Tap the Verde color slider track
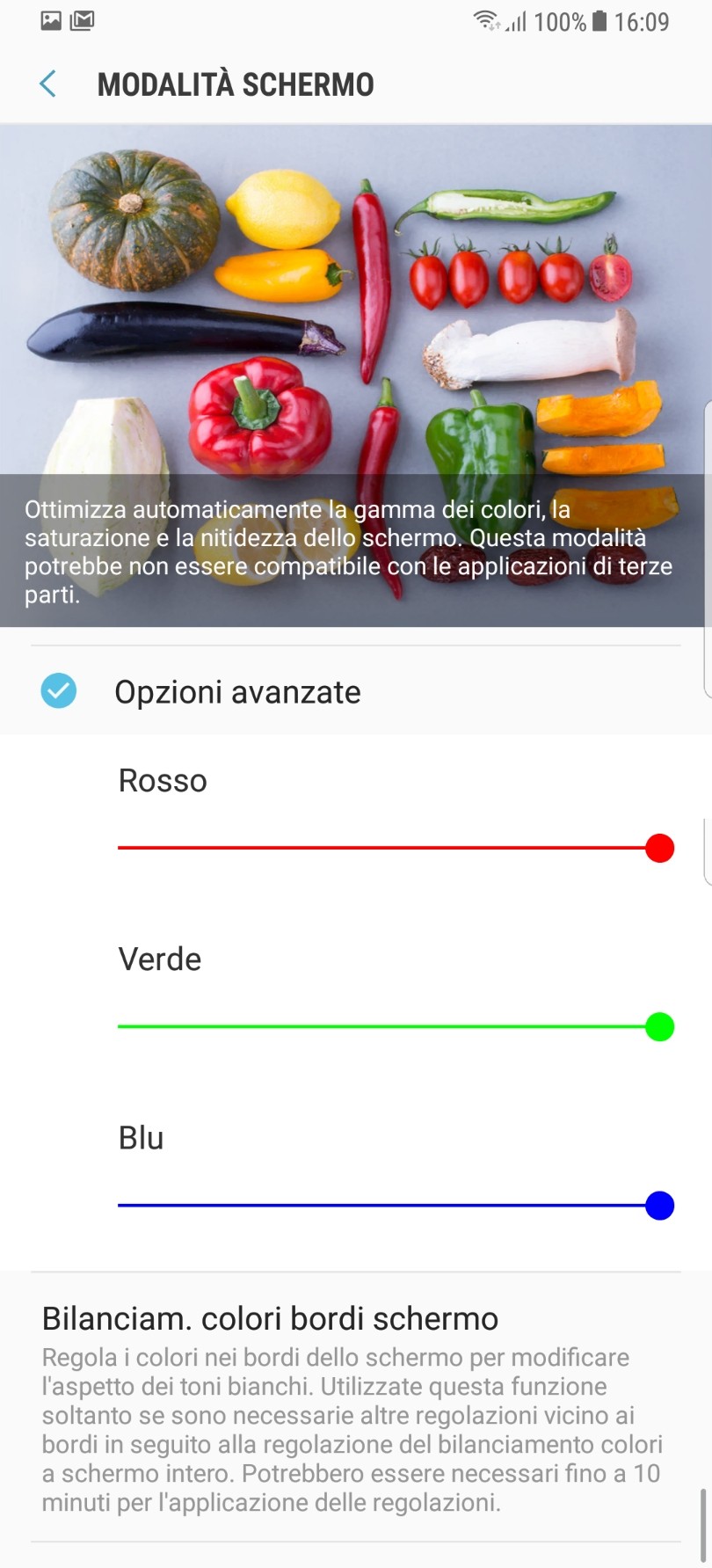712x1568 pixels. pyautogui.click(x=396, y=1026)
